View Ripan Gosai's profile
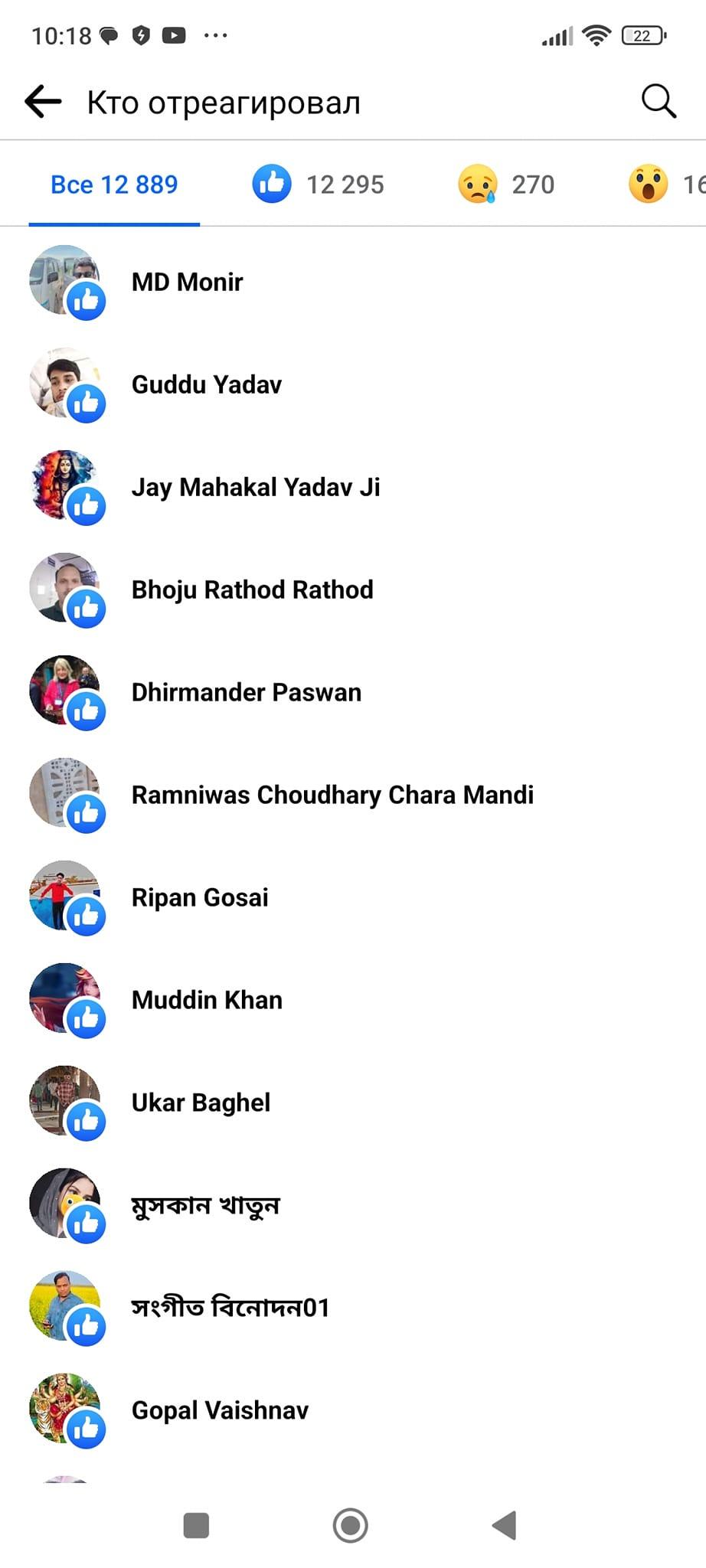This screenshot has width=706, height=1568. [x=200, y=897]
